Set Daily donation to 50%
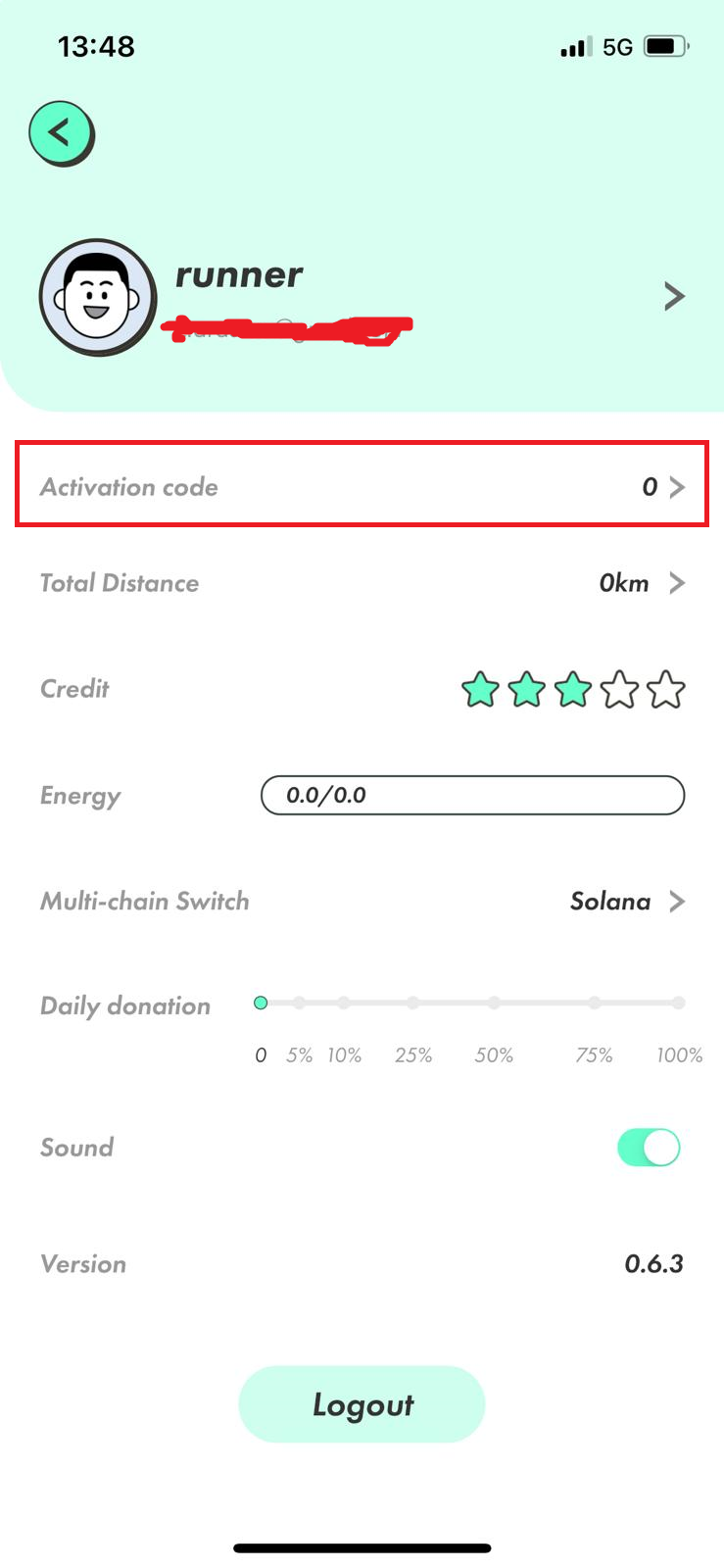Image resolution: width=724 pixels, height=1568 pixels. click(x=494, y=1003)
